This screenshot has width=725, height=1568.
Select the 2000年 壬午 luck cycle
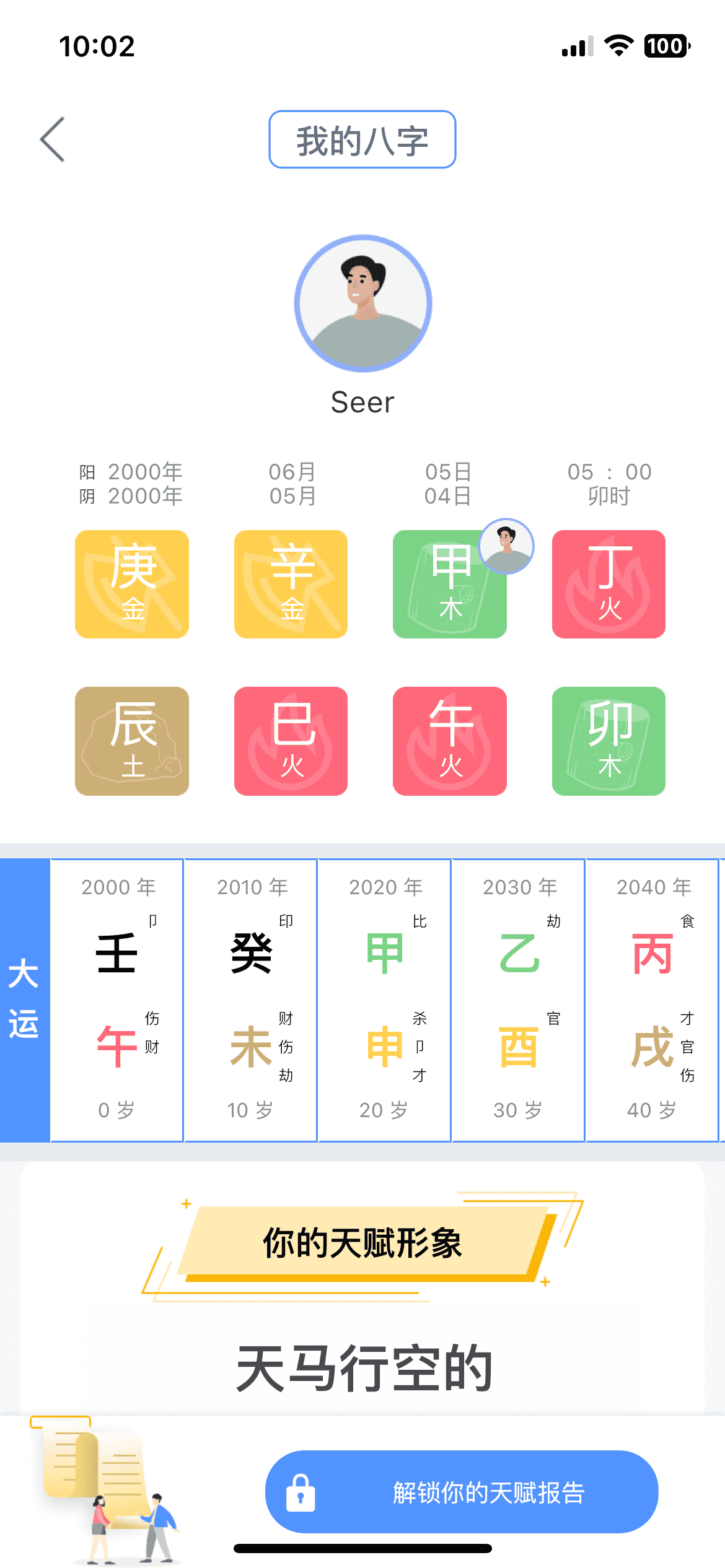(x=117, y=1000)
